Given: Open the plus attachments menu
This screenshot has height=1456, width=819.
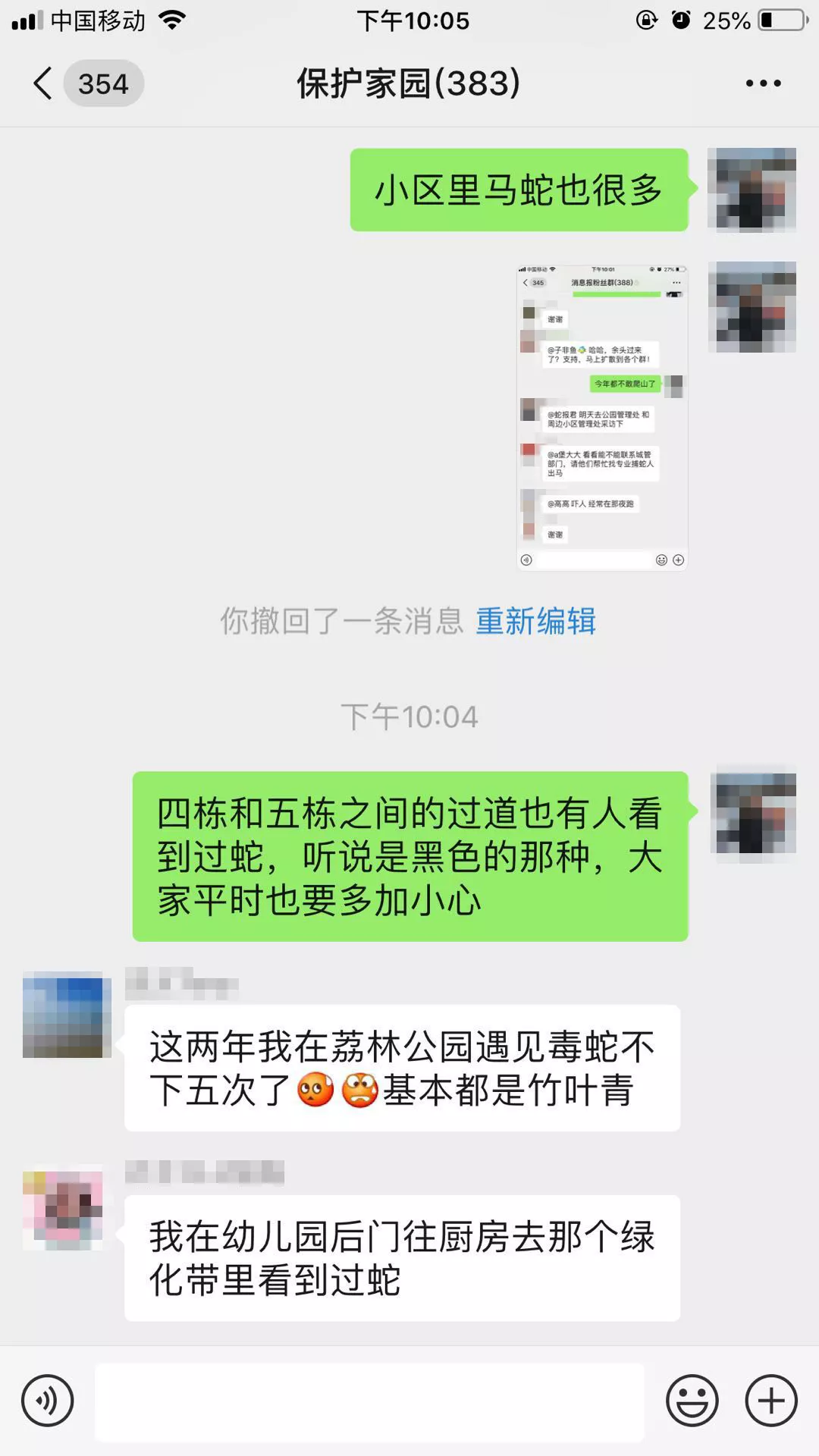Looking at the screenshot, I should pos(771,1401).
